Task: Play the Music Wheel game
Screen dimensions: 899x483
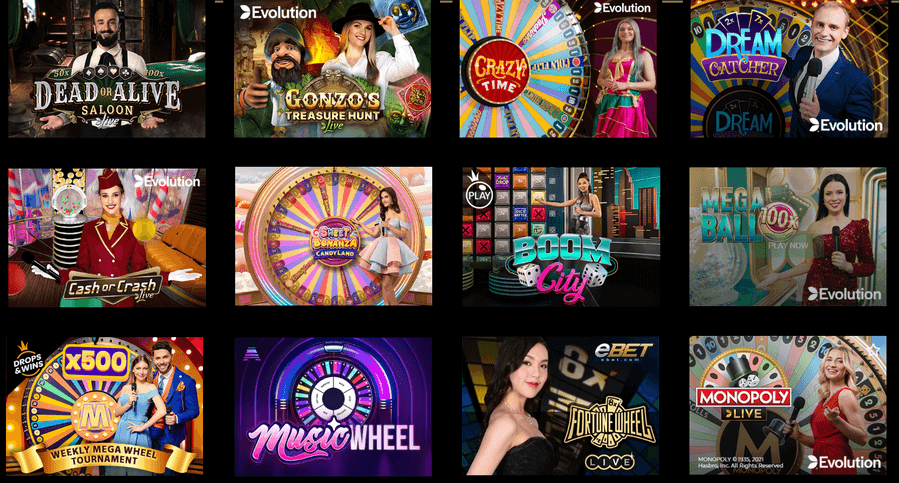Action: tap(333, 406)
